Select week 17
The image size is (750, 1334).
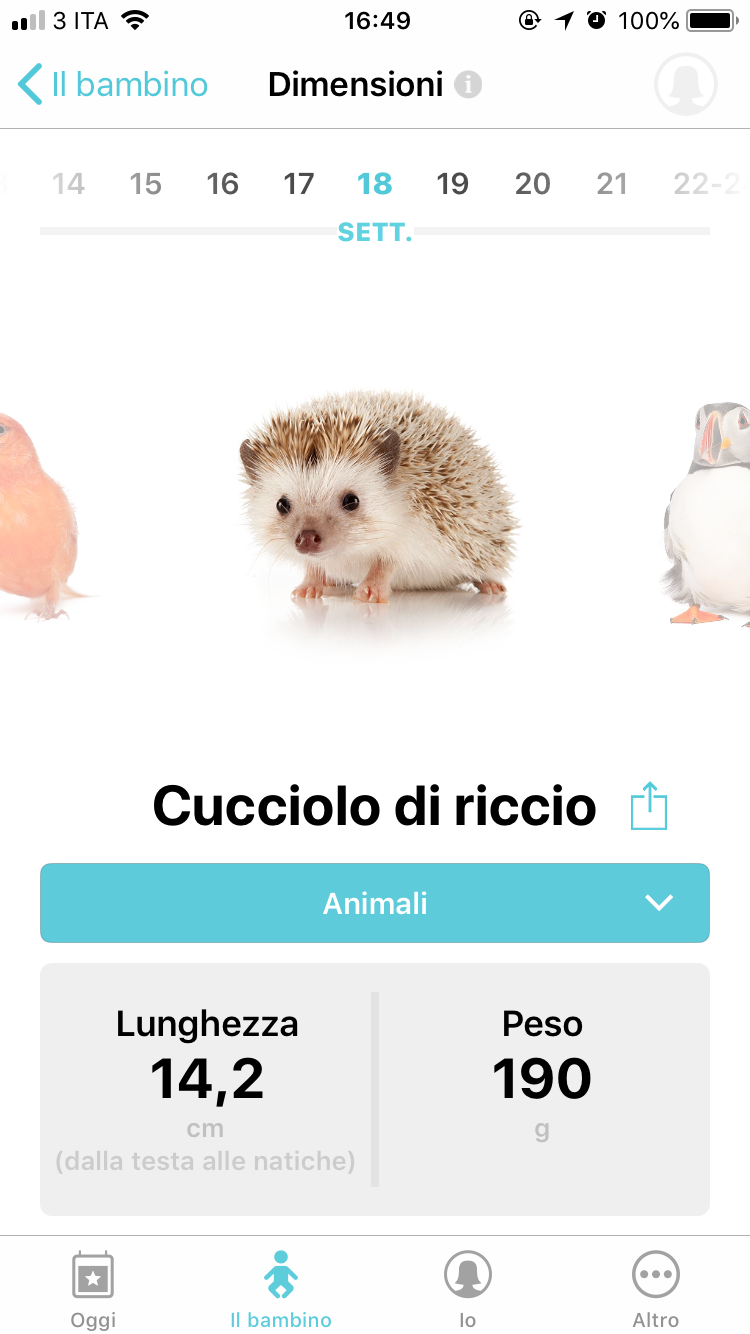coord(298,184)
